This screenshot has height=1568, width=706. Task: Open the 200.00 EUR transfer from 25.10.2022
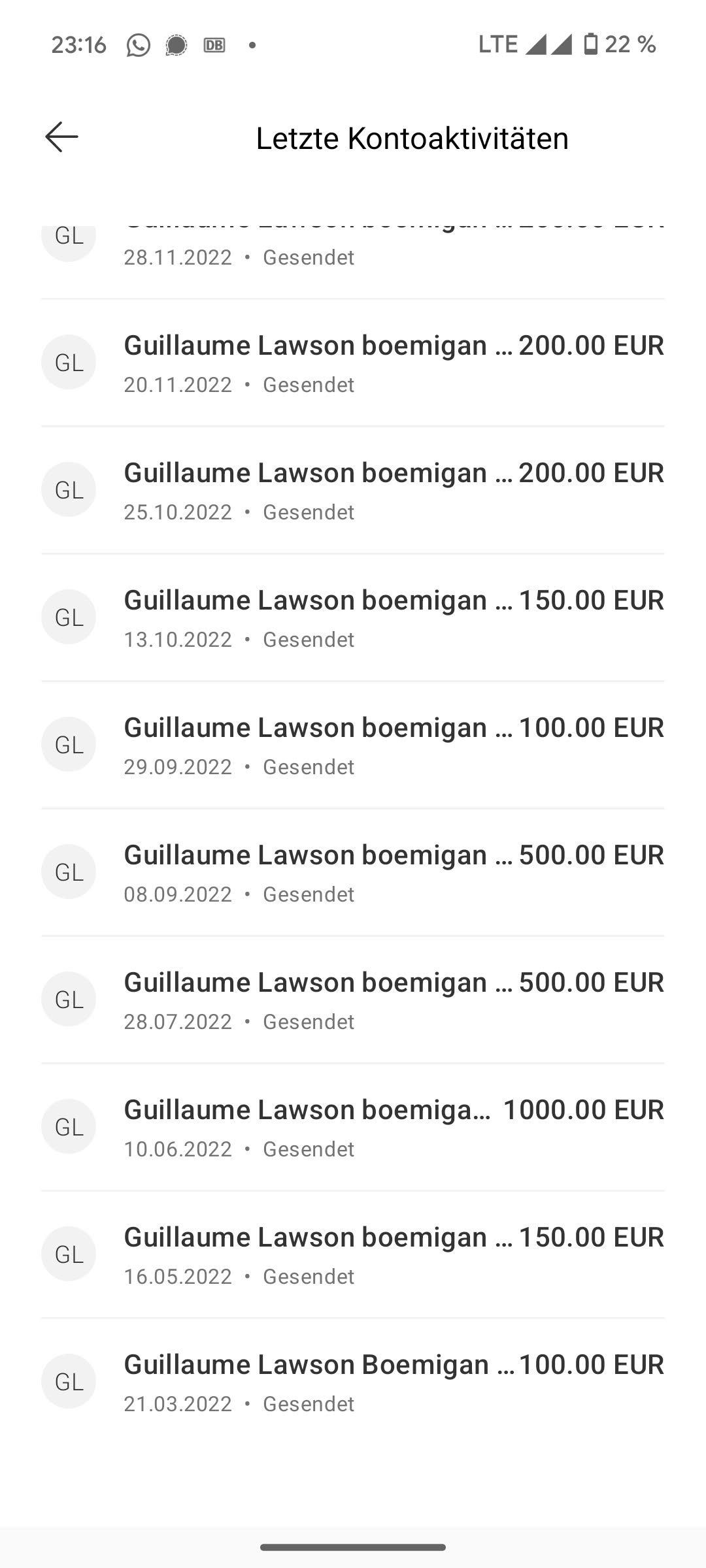(x=353, y=491)
